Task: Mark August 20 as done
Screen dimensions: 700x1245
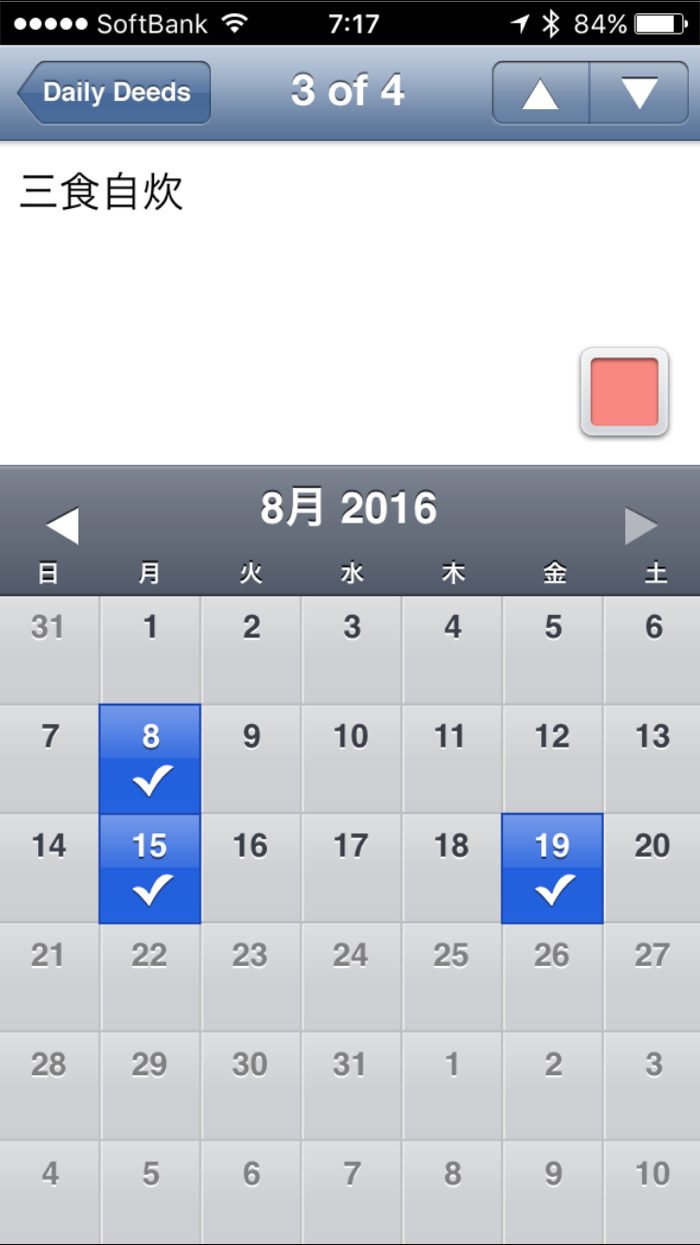Action: click(652, 868)
